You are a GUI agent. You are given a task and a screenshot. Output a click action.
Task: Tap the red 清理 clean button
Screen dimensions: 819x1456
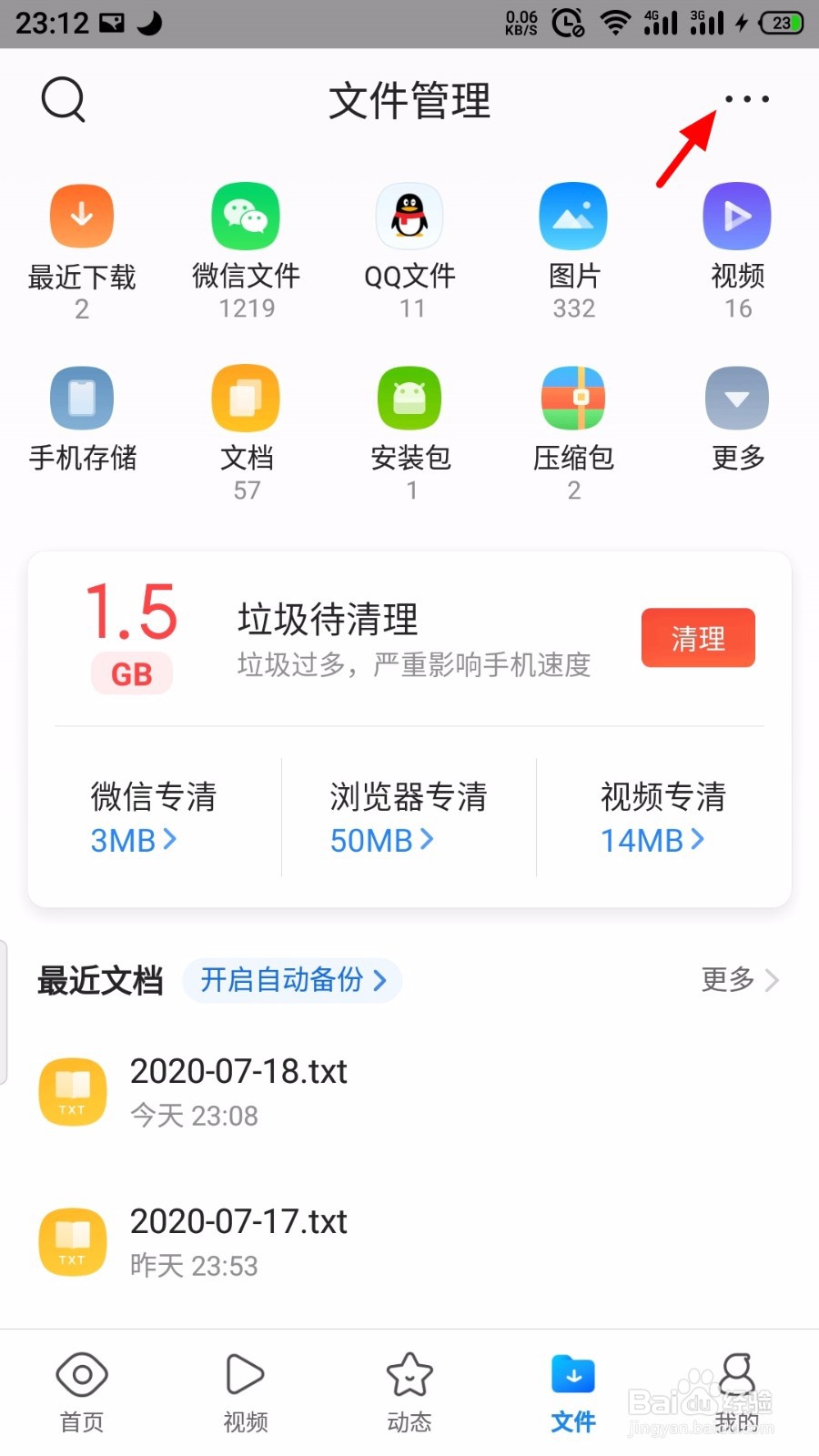(697, 638)
